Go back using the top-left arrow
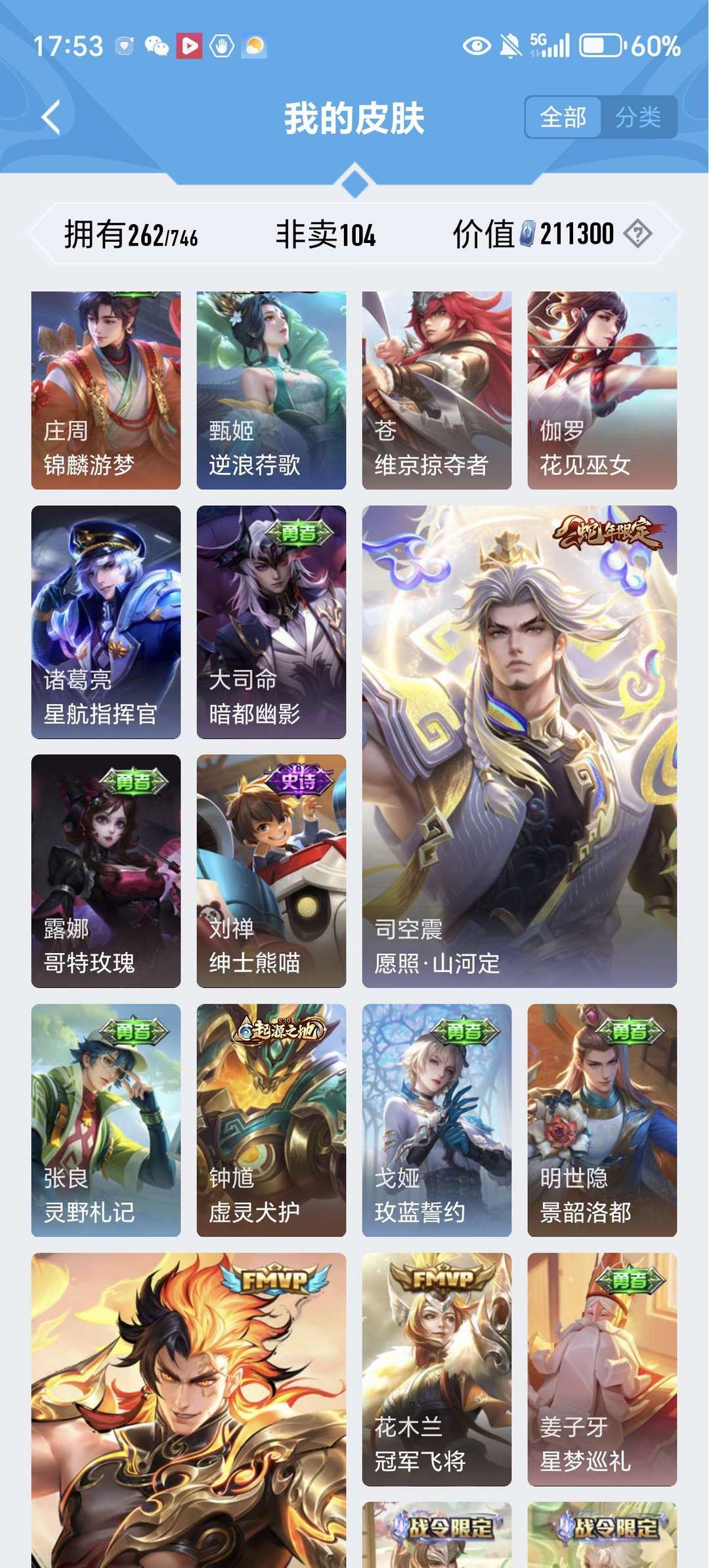 tap(51, 118)
